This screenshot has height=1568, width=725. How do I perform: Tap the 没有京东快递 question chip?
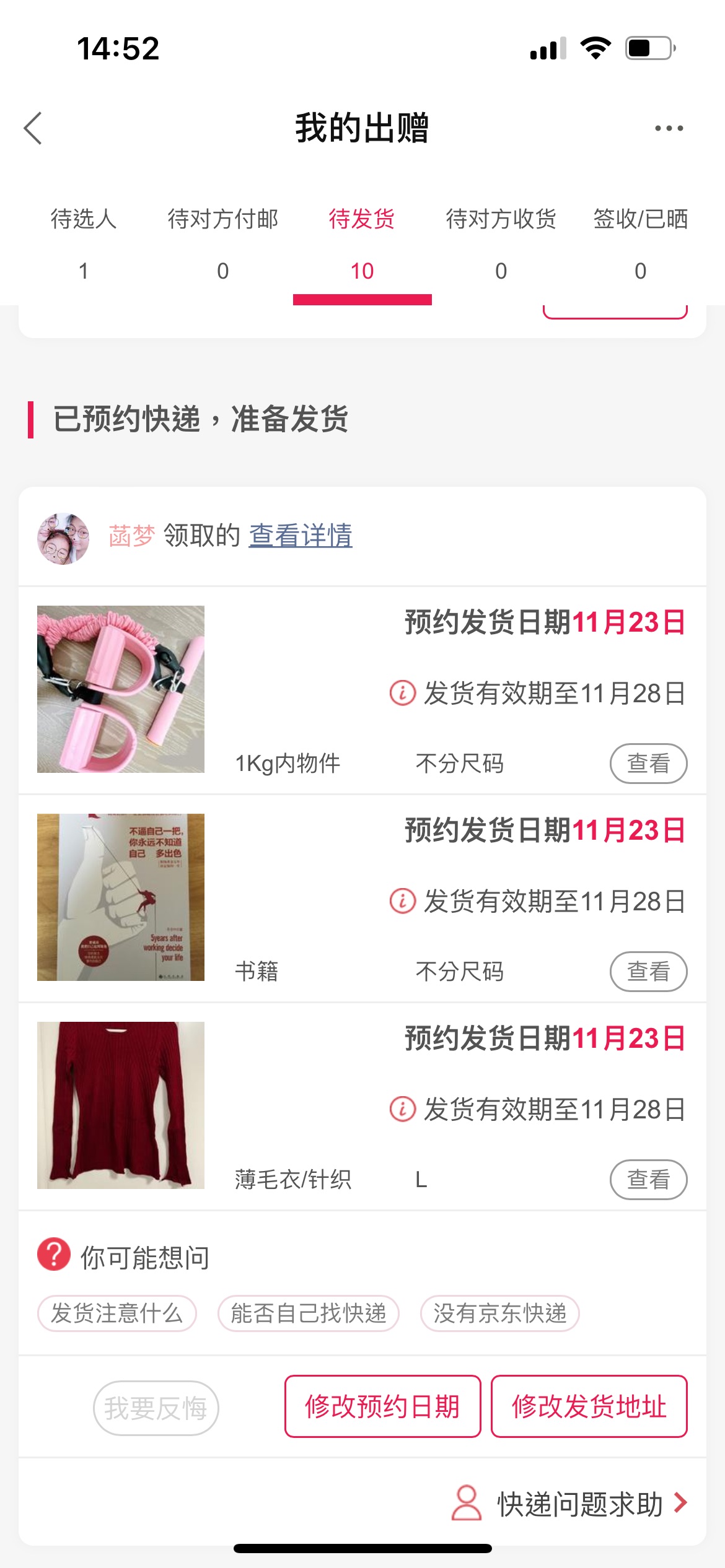pos(500,1313)
